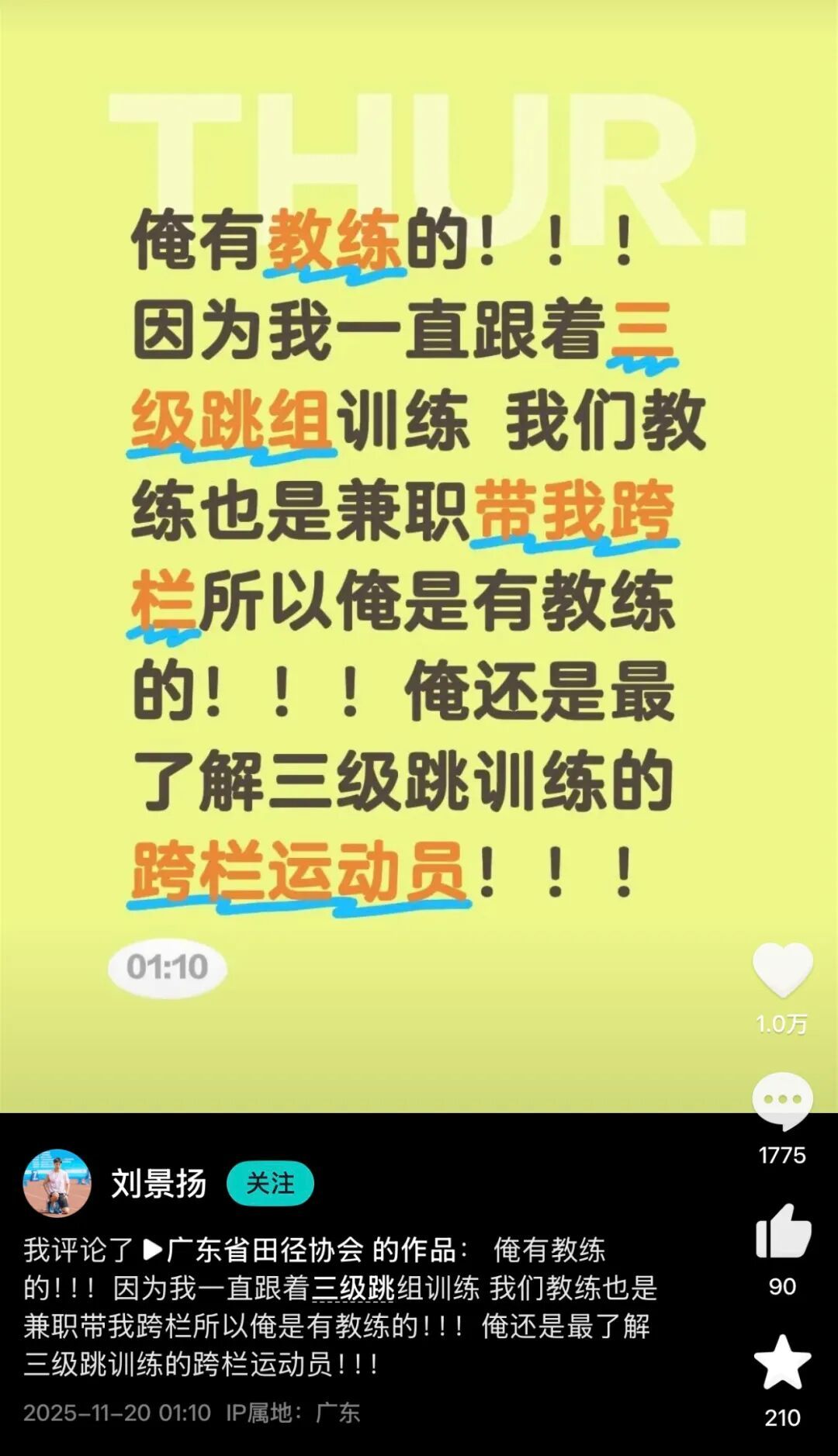Like this post with the heart icon
This screenshot has width=838, height=1456.
pos(782,970)
